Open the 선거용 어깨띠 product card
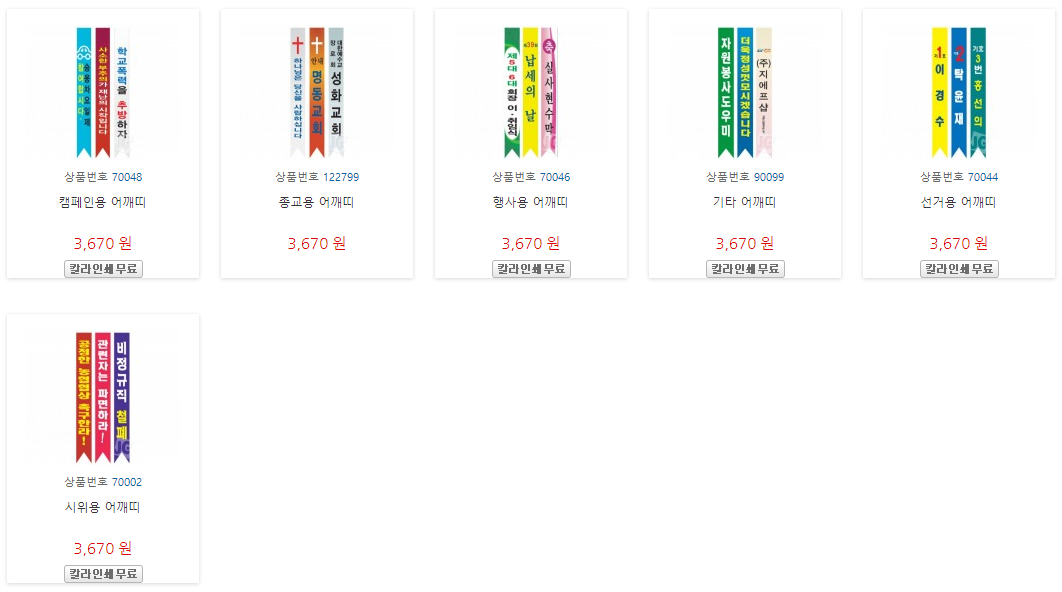The image size is (1062, 592). point(959,144)
